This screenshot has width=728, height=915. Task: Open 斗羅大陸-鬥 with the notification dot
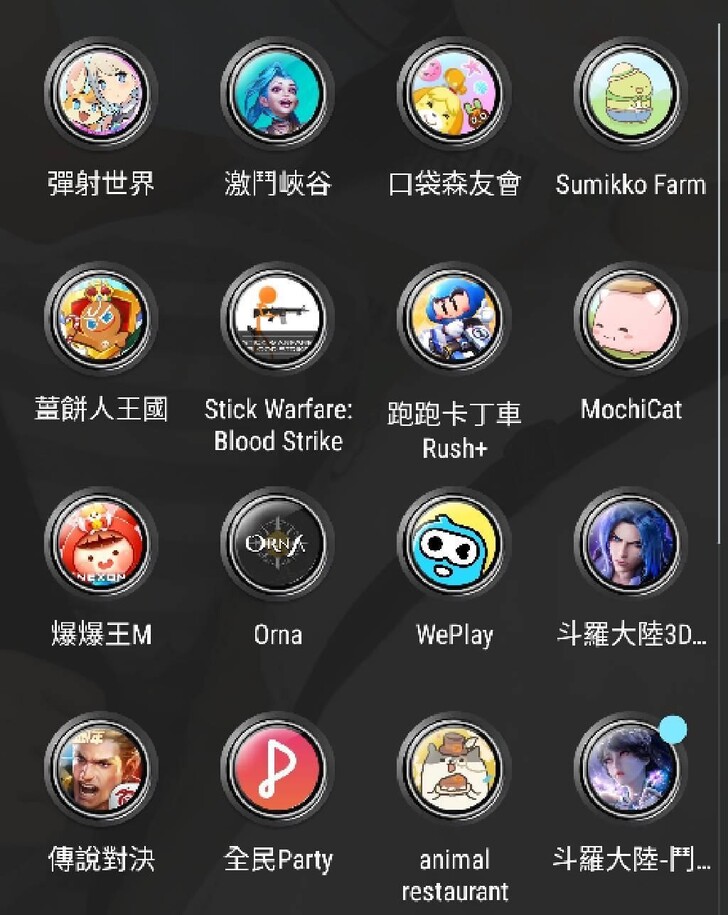pyautogui.click(x=630, y=768)
